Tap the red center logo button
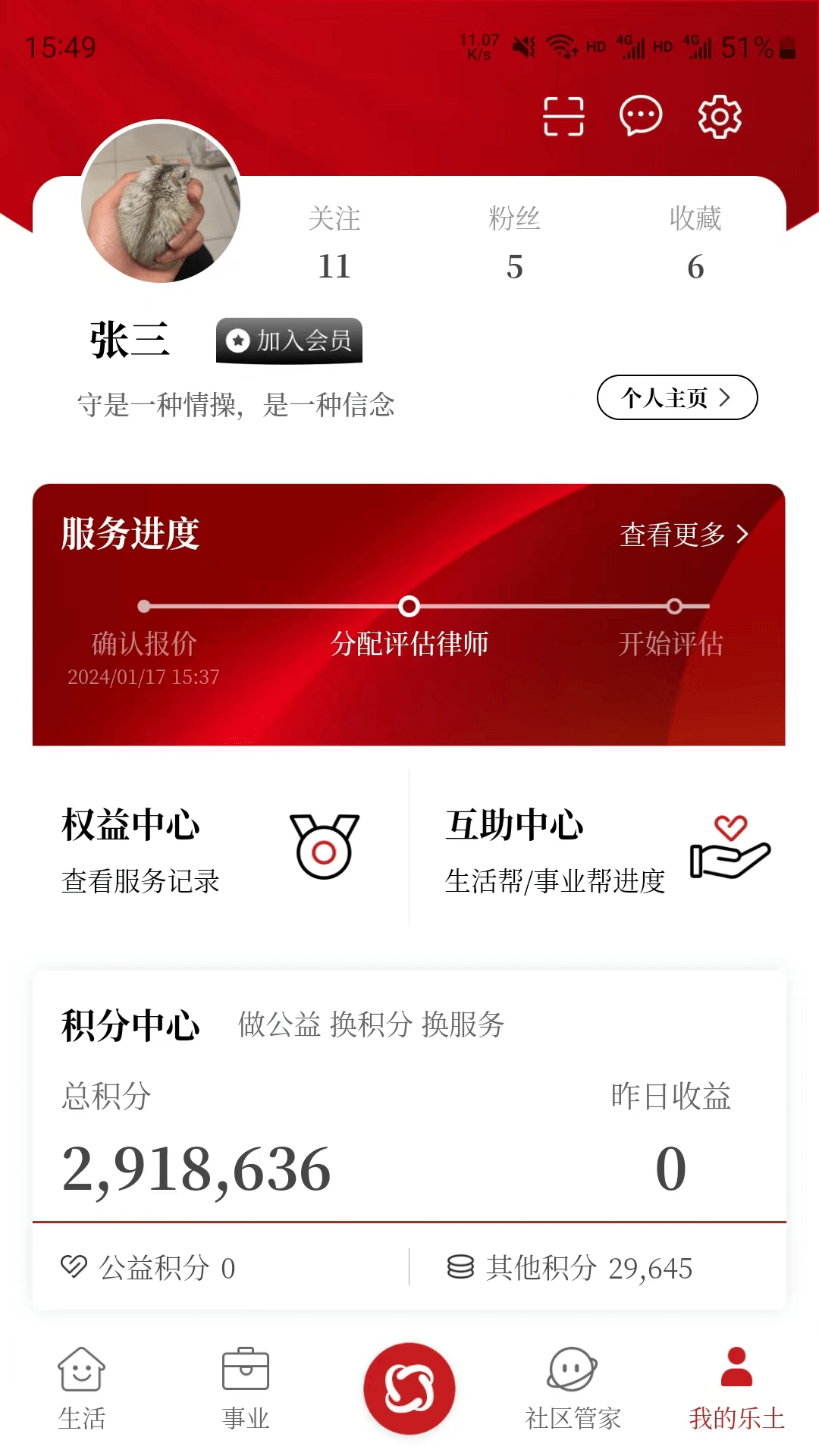 (409, 1388)
